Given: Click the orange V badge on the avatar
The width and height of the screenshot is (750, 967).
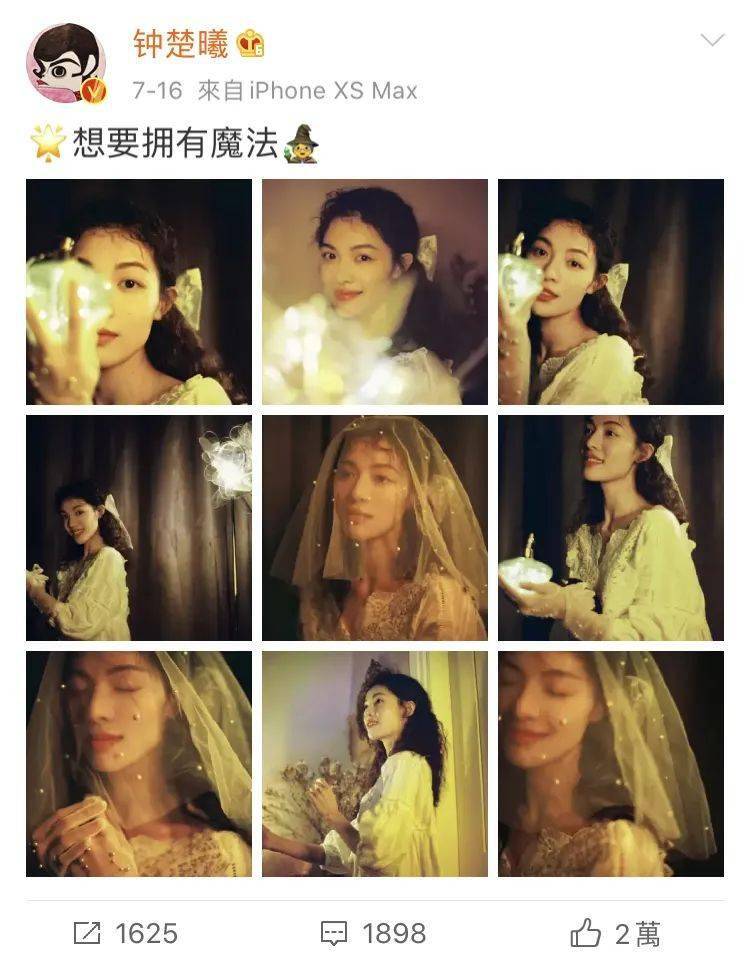Looking at the screenshot, I should tap(92, 90).
